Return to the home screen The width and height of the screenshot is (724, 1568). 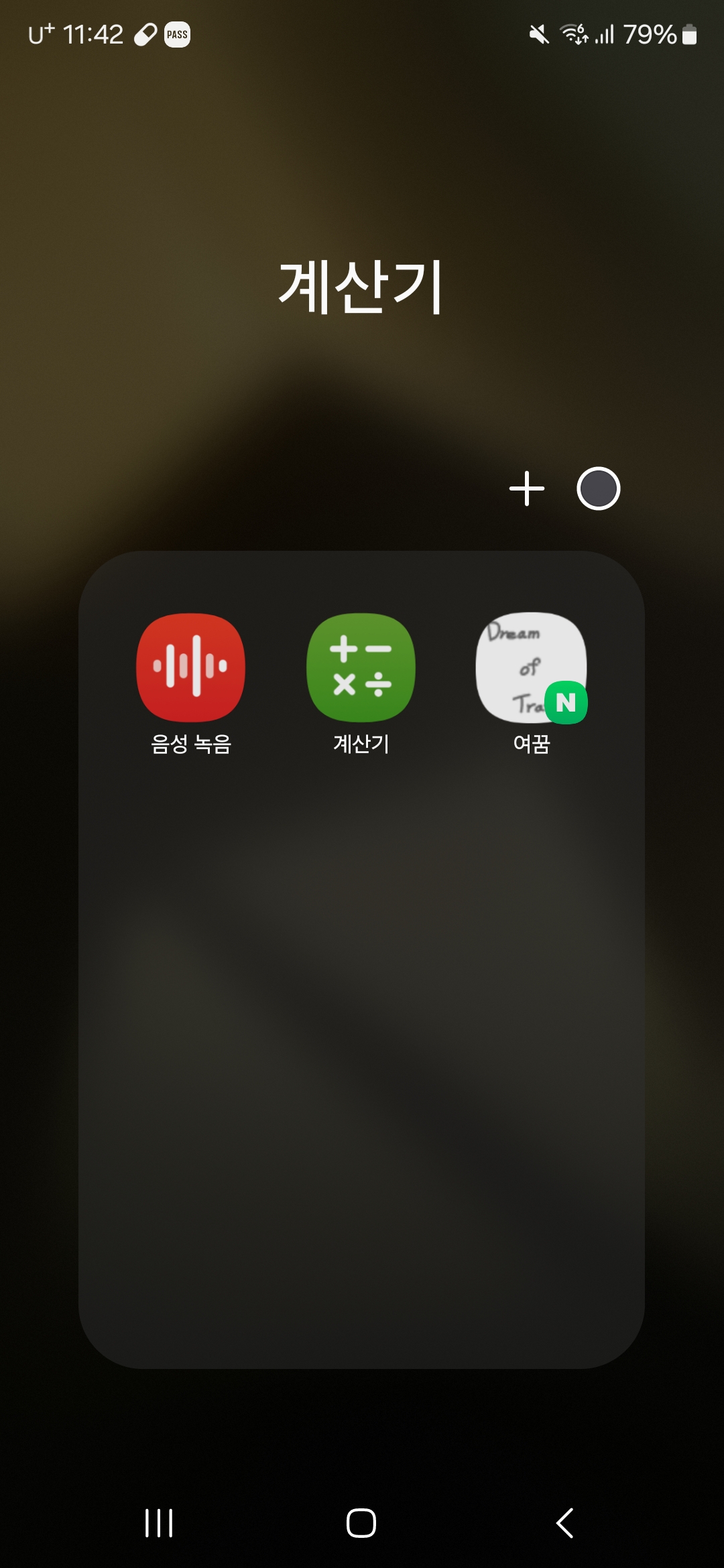pyautogui.click(x=361, y=1522)
